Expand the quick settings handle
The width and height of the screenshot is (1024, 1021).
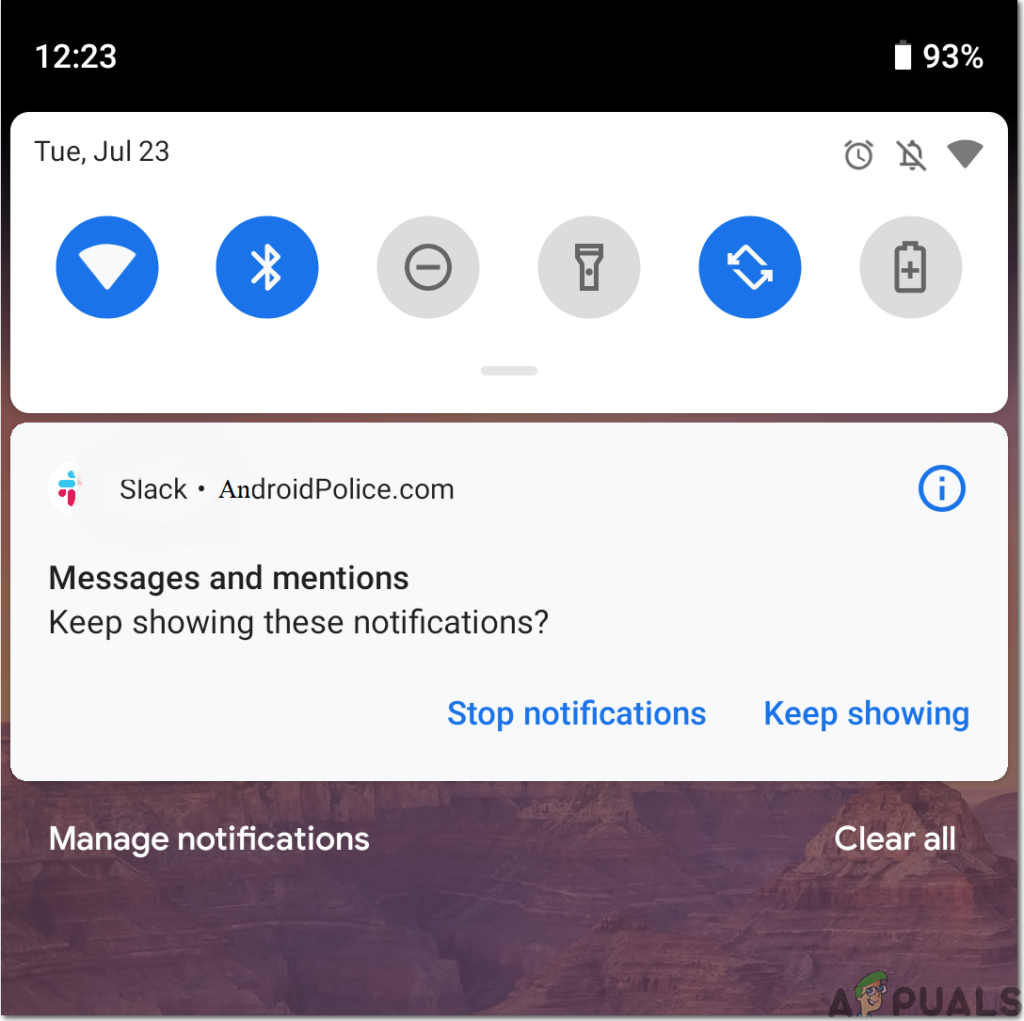pyautogui.click(x=509, y=371)
